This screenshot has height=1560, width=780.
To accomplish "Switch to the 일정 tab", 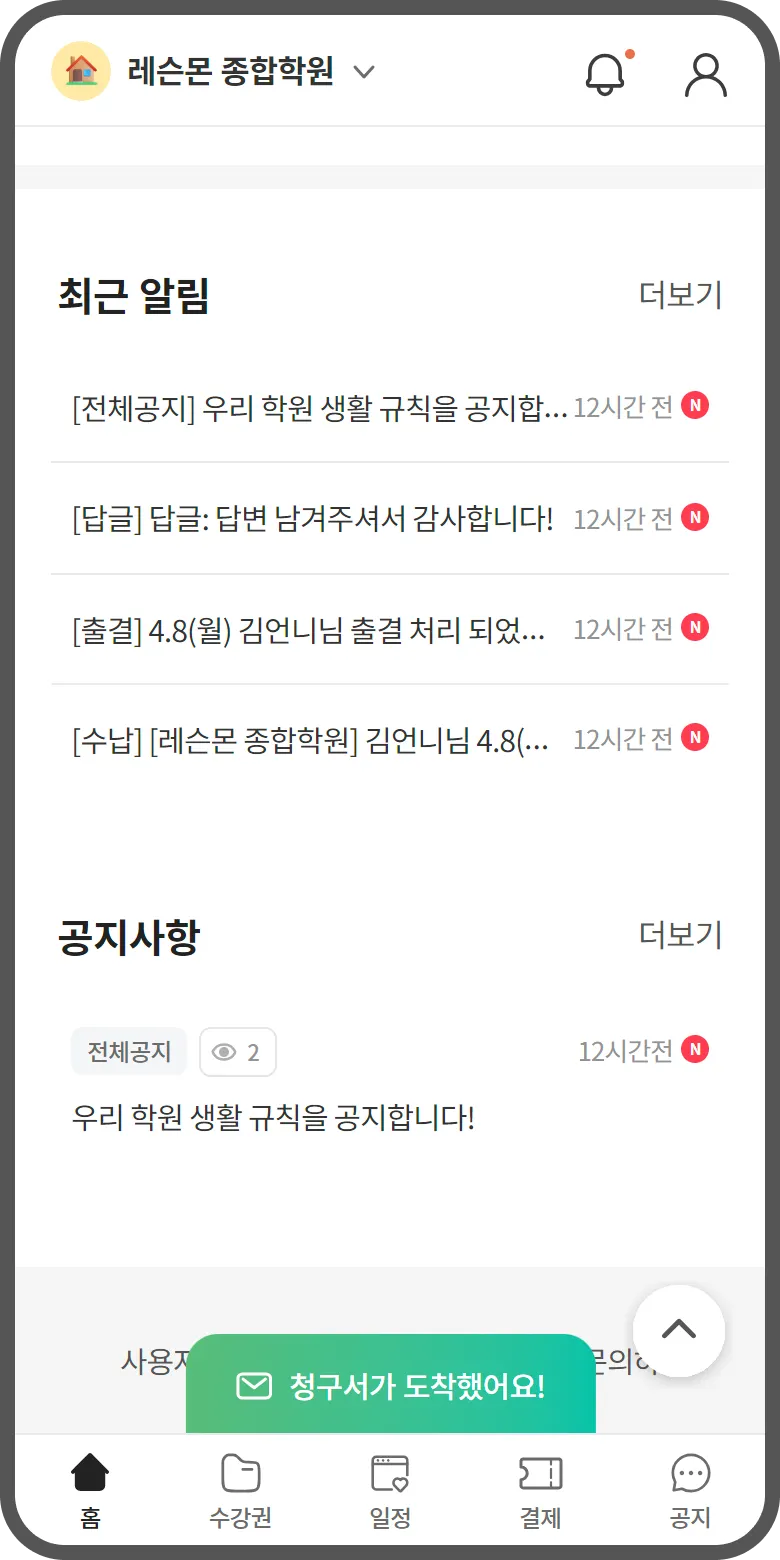I will click(390, 1492).
